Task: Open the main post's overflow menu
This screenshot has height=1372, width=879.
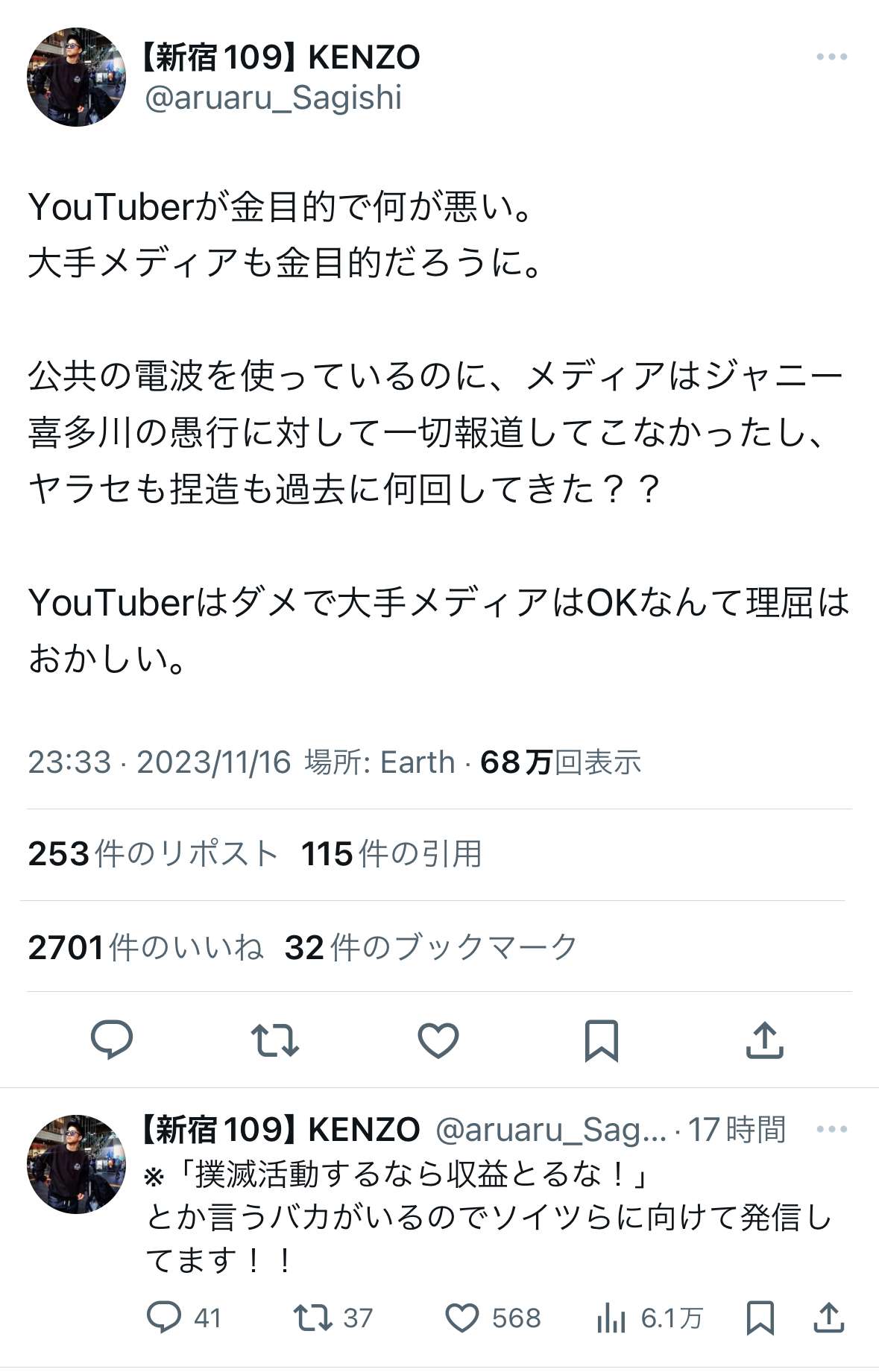Action: [831, 57]
